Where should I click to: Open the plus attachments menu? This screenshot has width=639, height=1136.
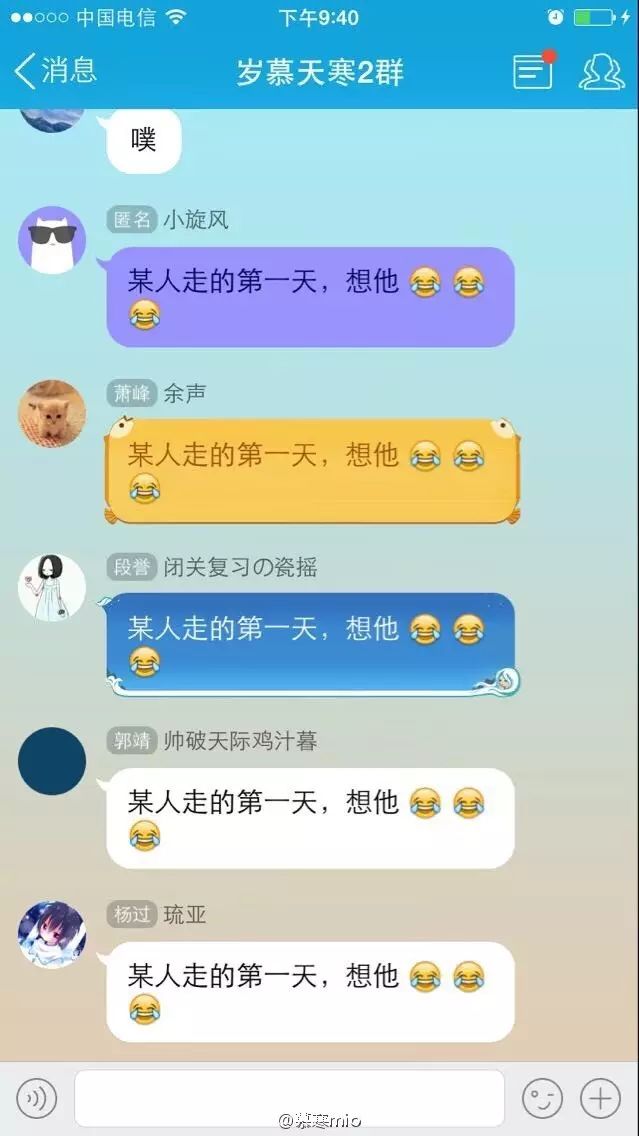tap(600, 1098)
